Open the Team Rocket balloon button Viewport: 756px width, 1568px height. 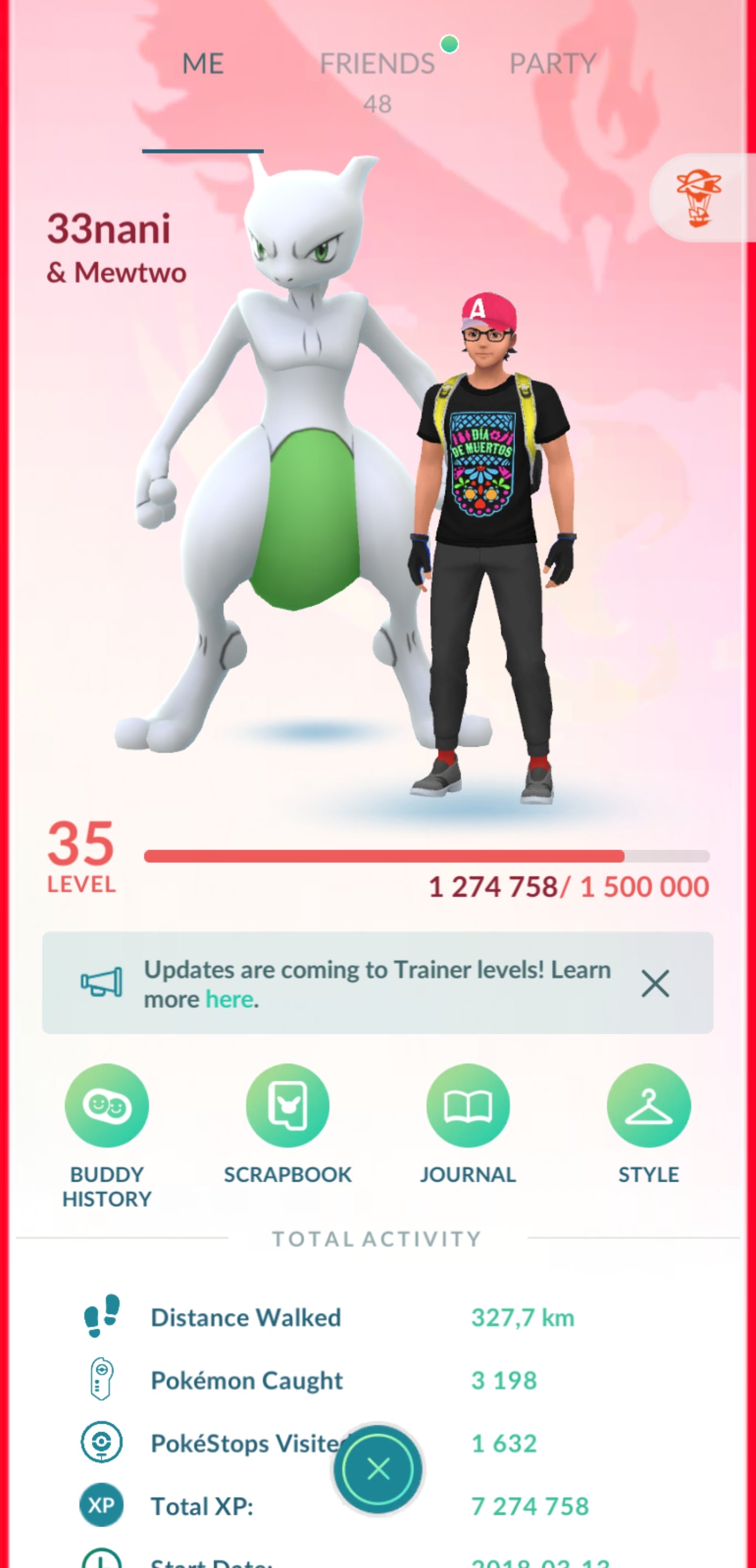[699, 198]
